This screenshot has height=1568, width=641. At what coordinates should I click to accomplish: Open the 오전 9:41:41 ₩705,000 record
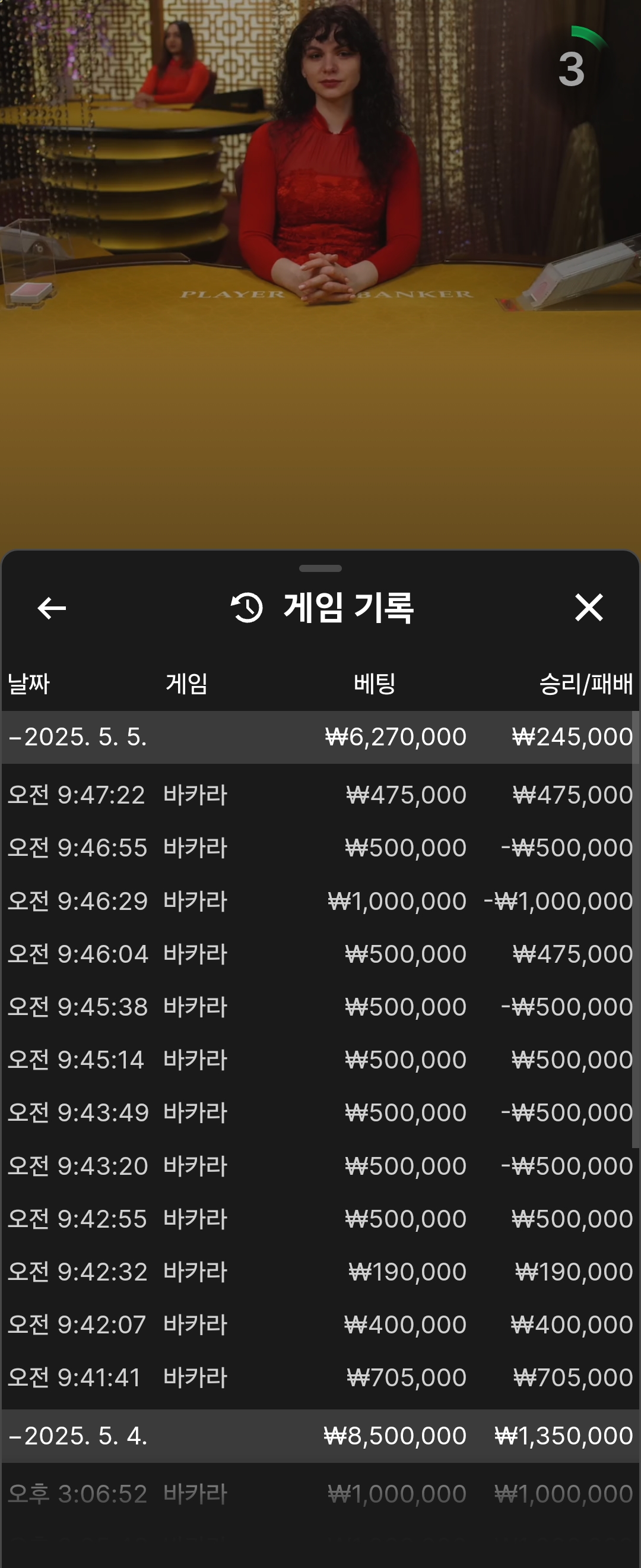pos(319,1378)
